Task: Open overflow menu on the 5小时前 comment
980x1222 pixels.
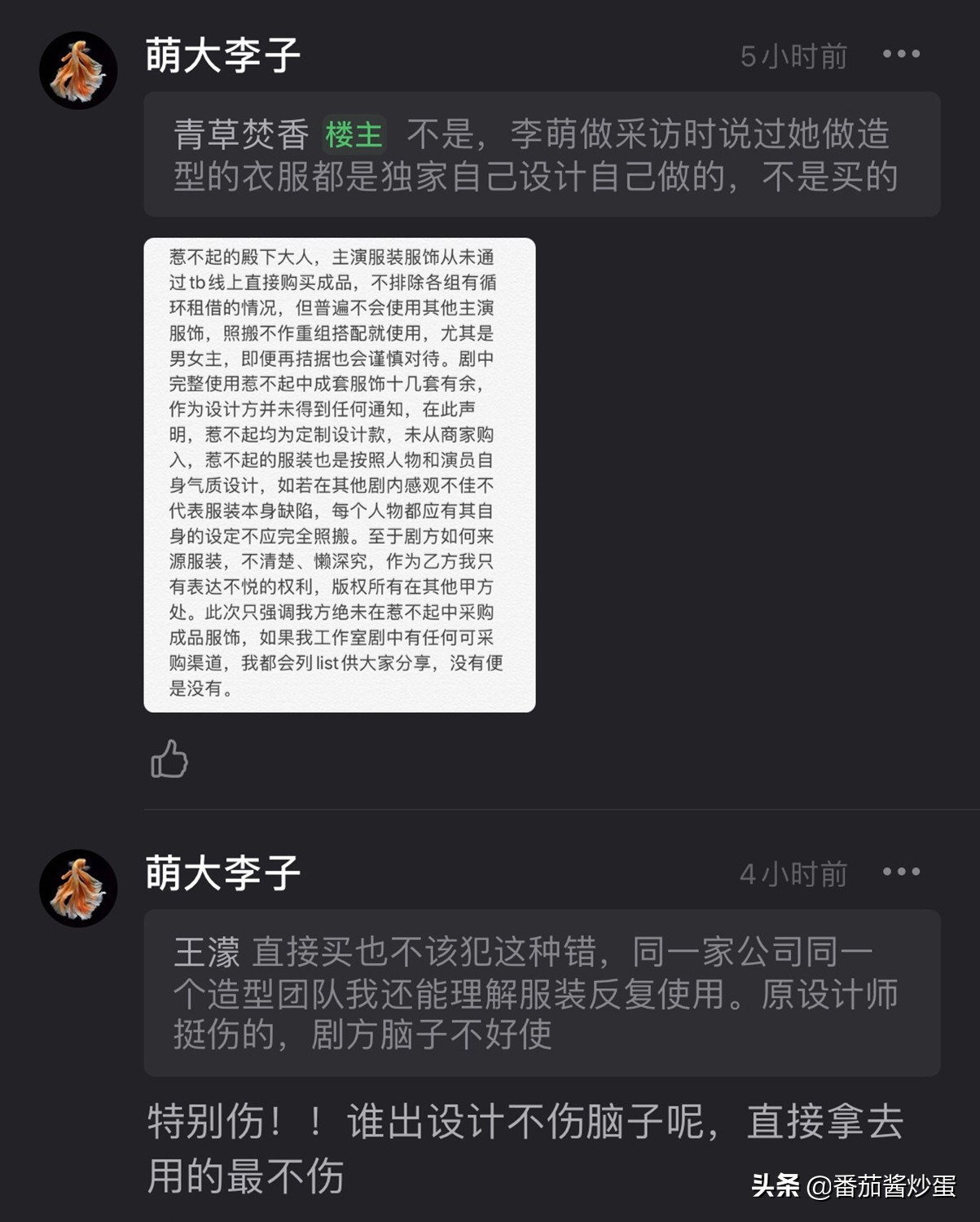Action: click(901, 55)
